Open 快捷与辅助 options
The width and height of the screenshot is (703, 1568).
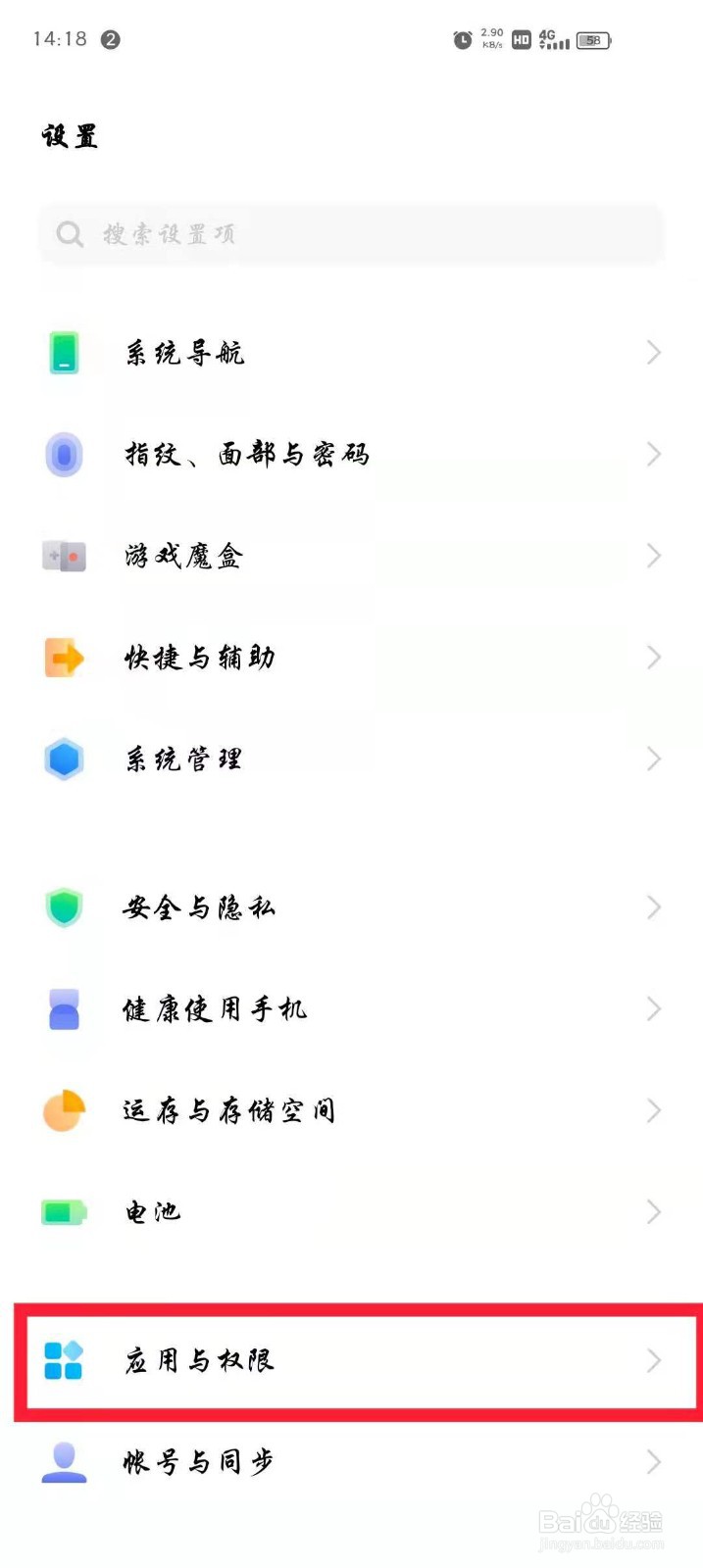(x=351, y=658)
